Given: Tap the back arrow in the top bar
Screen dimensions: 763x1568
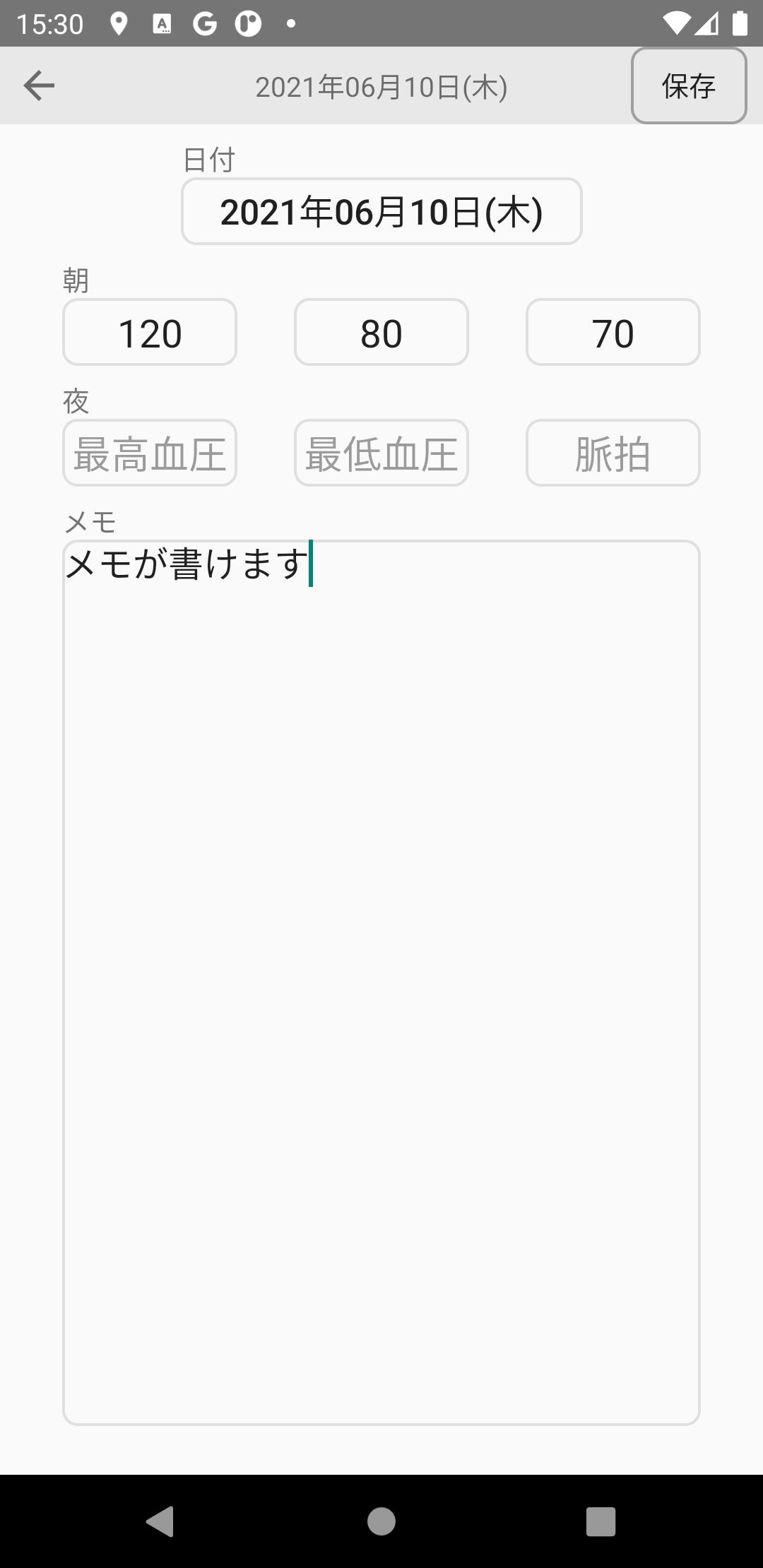Looking at the screenshot, I should pos(38,85).
